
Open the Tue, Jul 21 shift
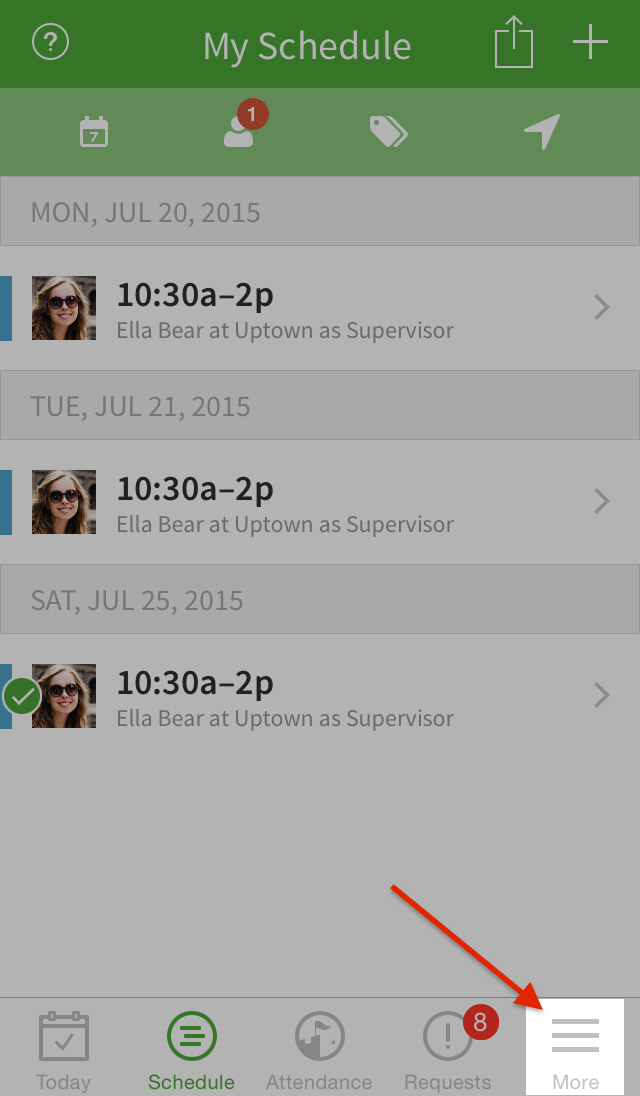tap(320, 502)
